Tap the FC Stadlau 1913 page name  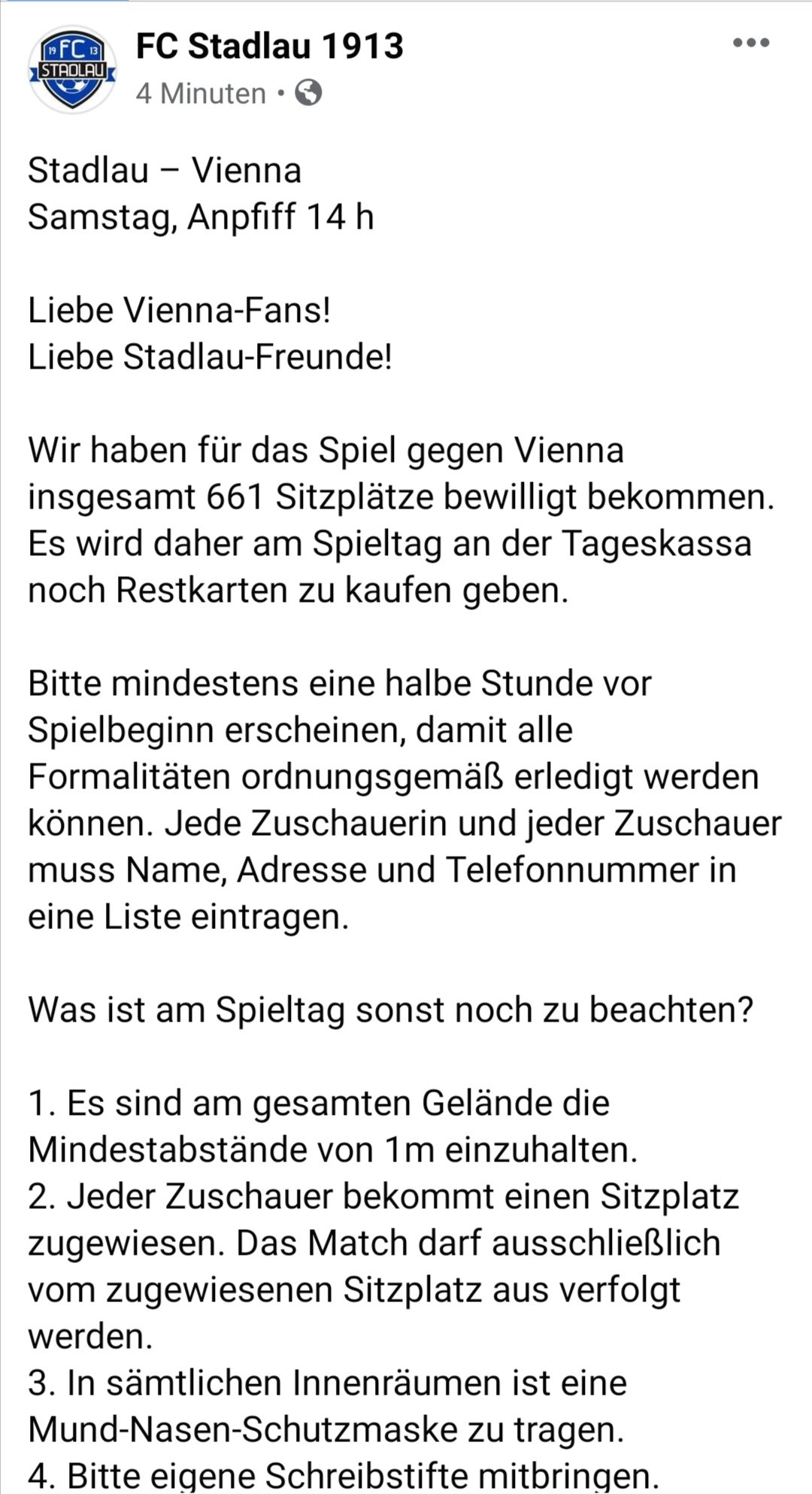(270, 46)
